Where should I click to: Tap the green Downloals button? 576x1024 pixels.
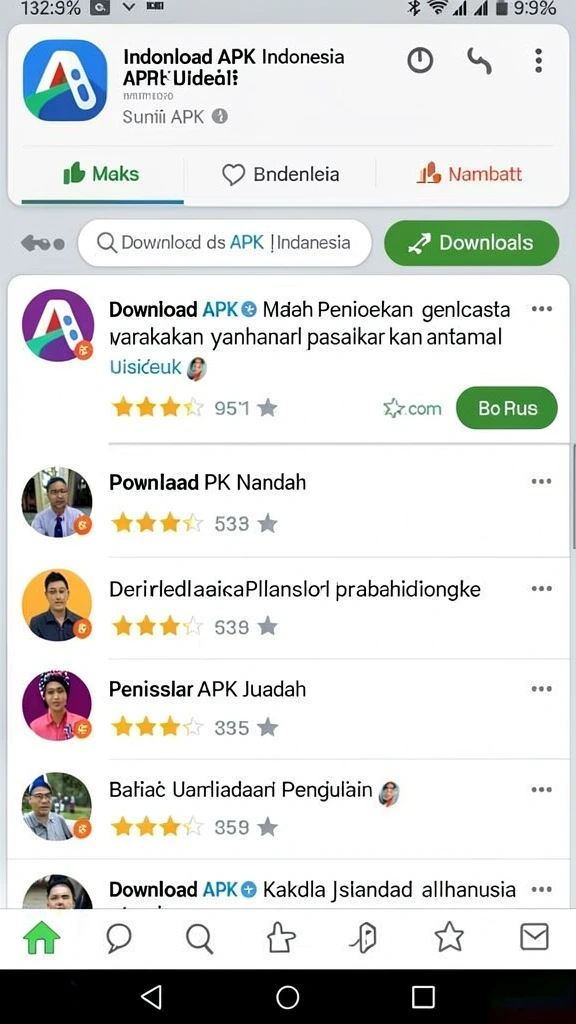pyautogui.click(x=472, y=243)
